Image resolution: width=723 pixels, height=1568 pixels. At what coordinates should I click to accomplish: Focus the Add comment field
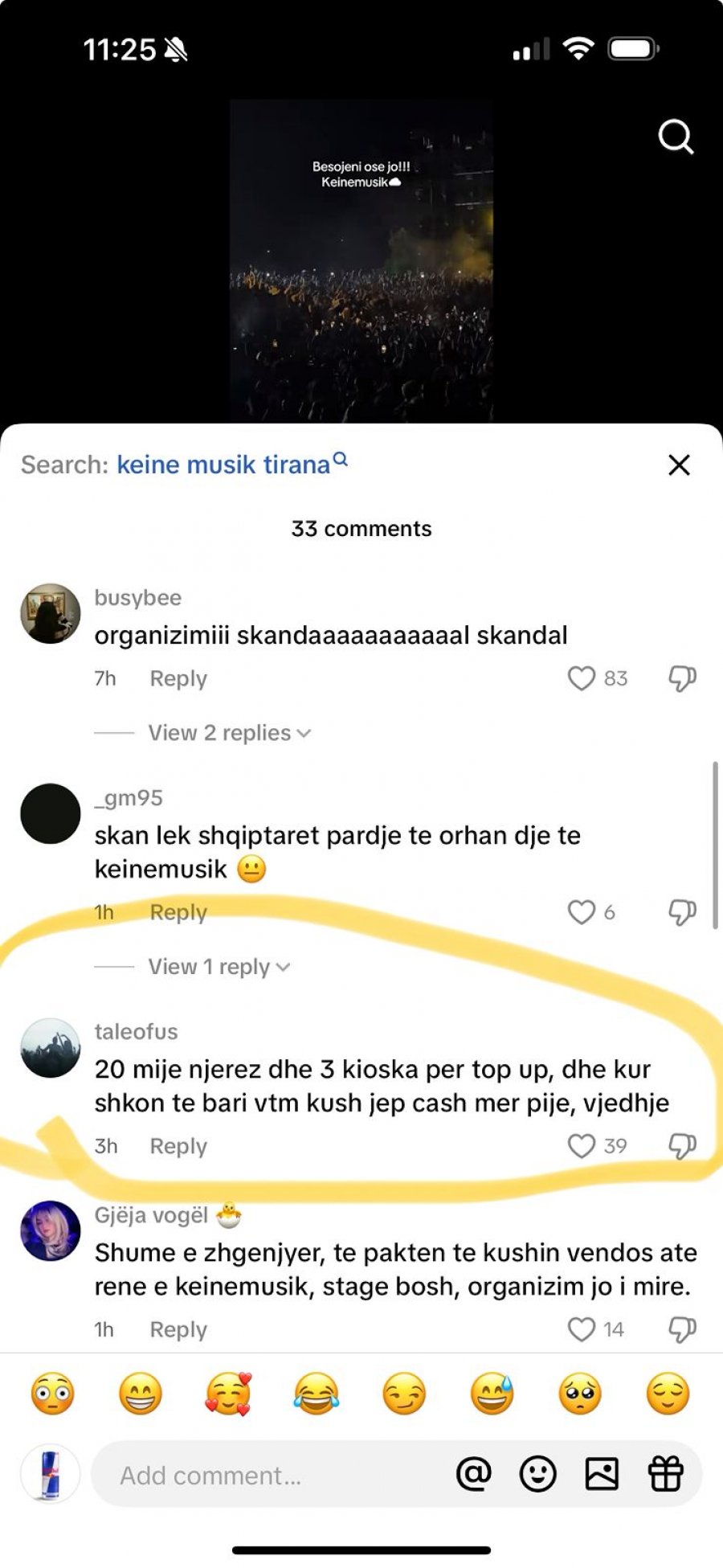(265, 1476)
